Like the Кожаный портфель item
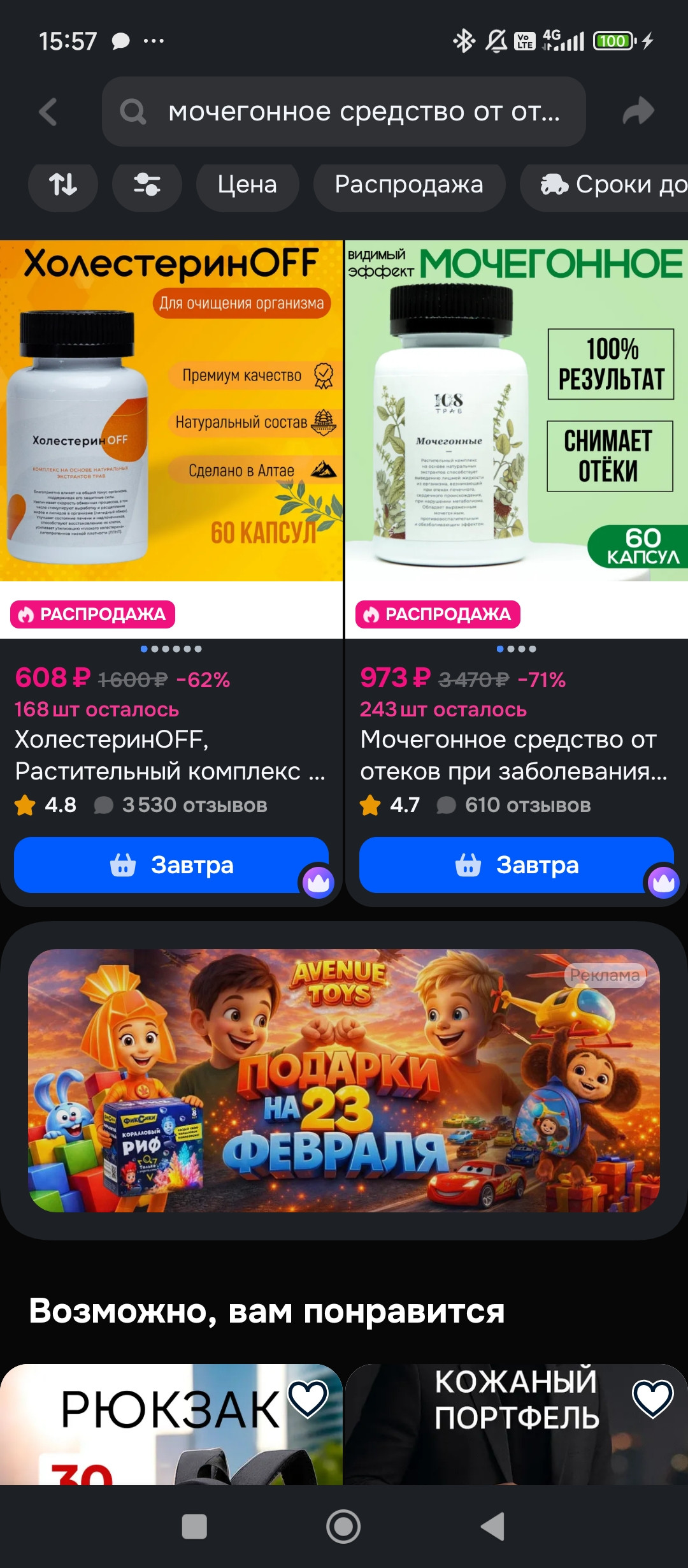 [x=652, y=1398]
